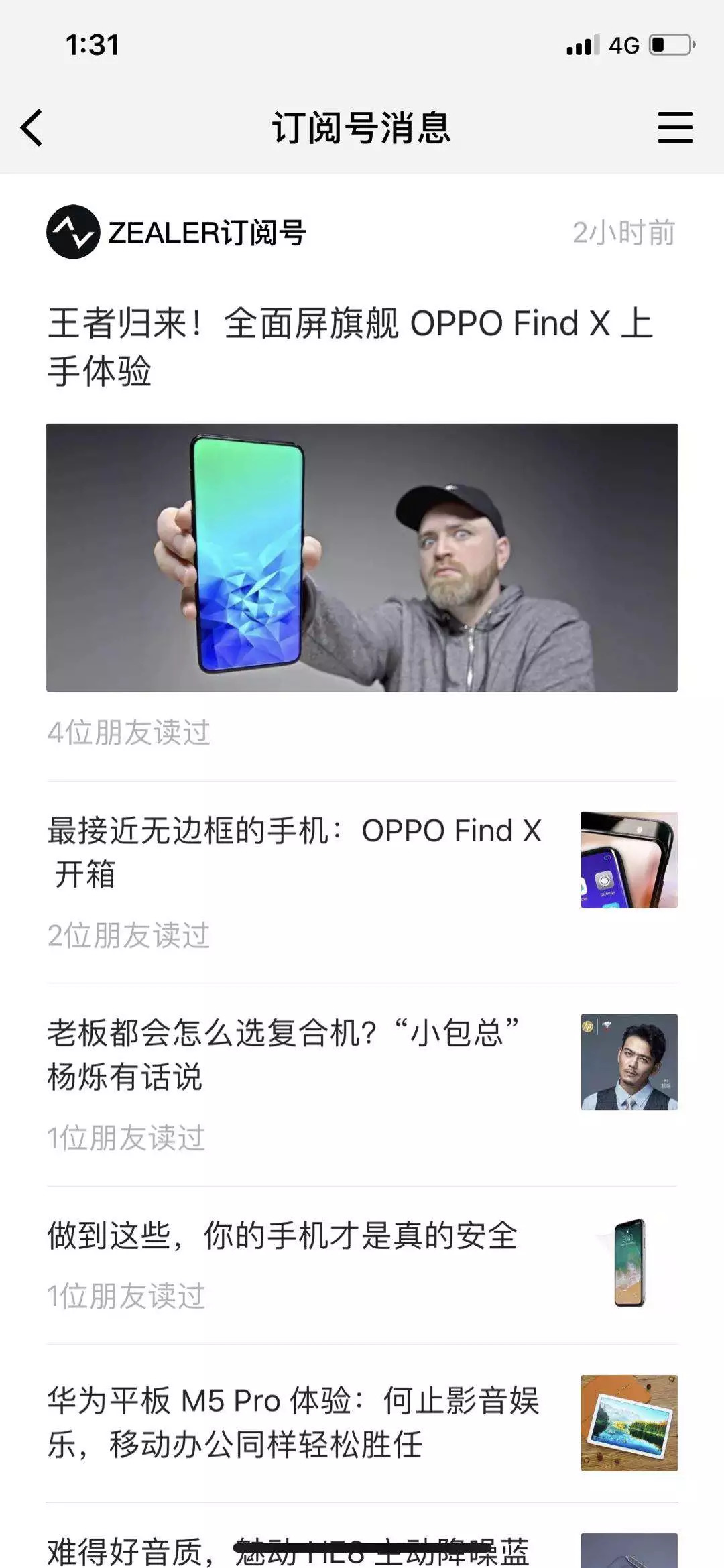This screenshot has height=1568, width=724.
Task: Open 做到这些，你的手机才是真的安全
Action: tap(362, 1264)
